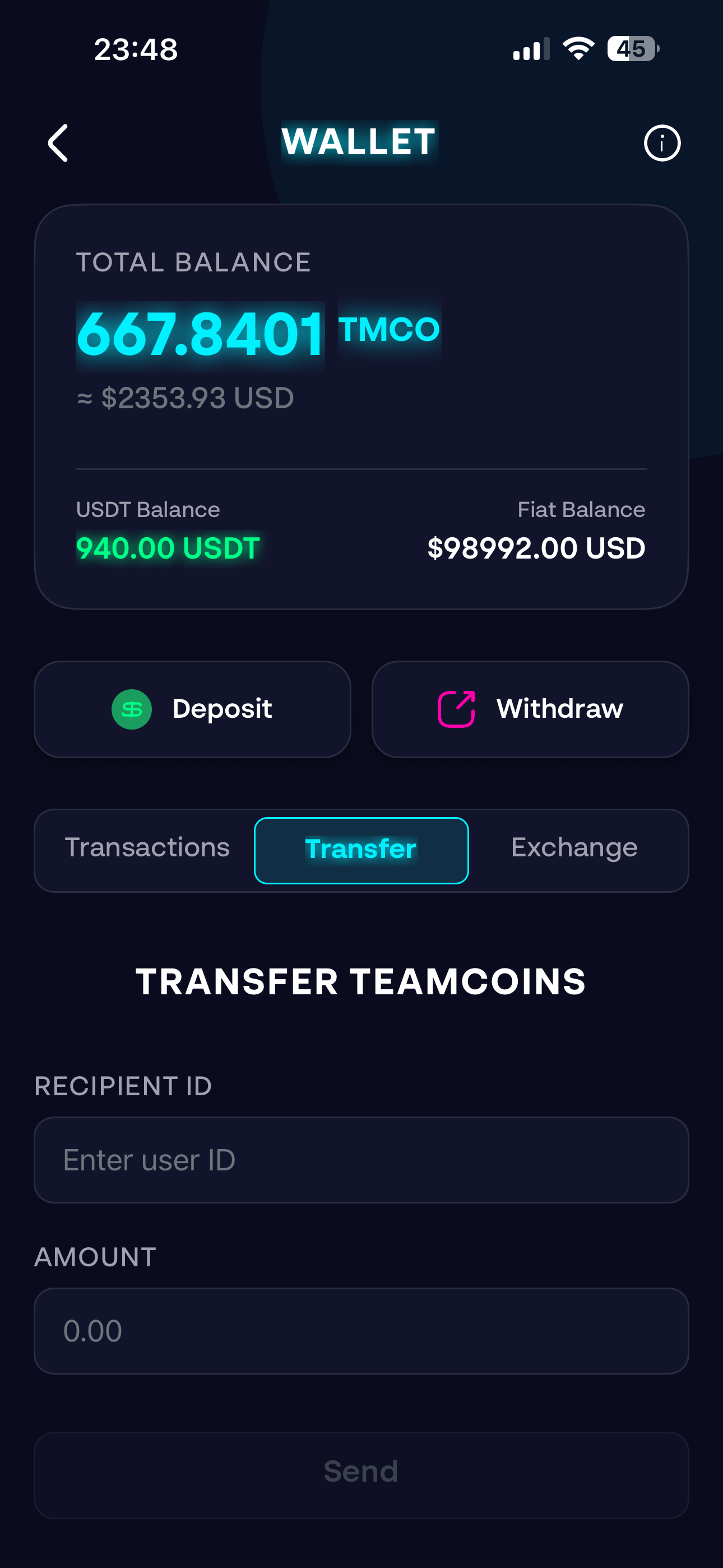The height and width of the screenshot is (1568, 723).
Task: Switch to the Transactions tab
Action: pyautogui.click(x=147, y=848)
